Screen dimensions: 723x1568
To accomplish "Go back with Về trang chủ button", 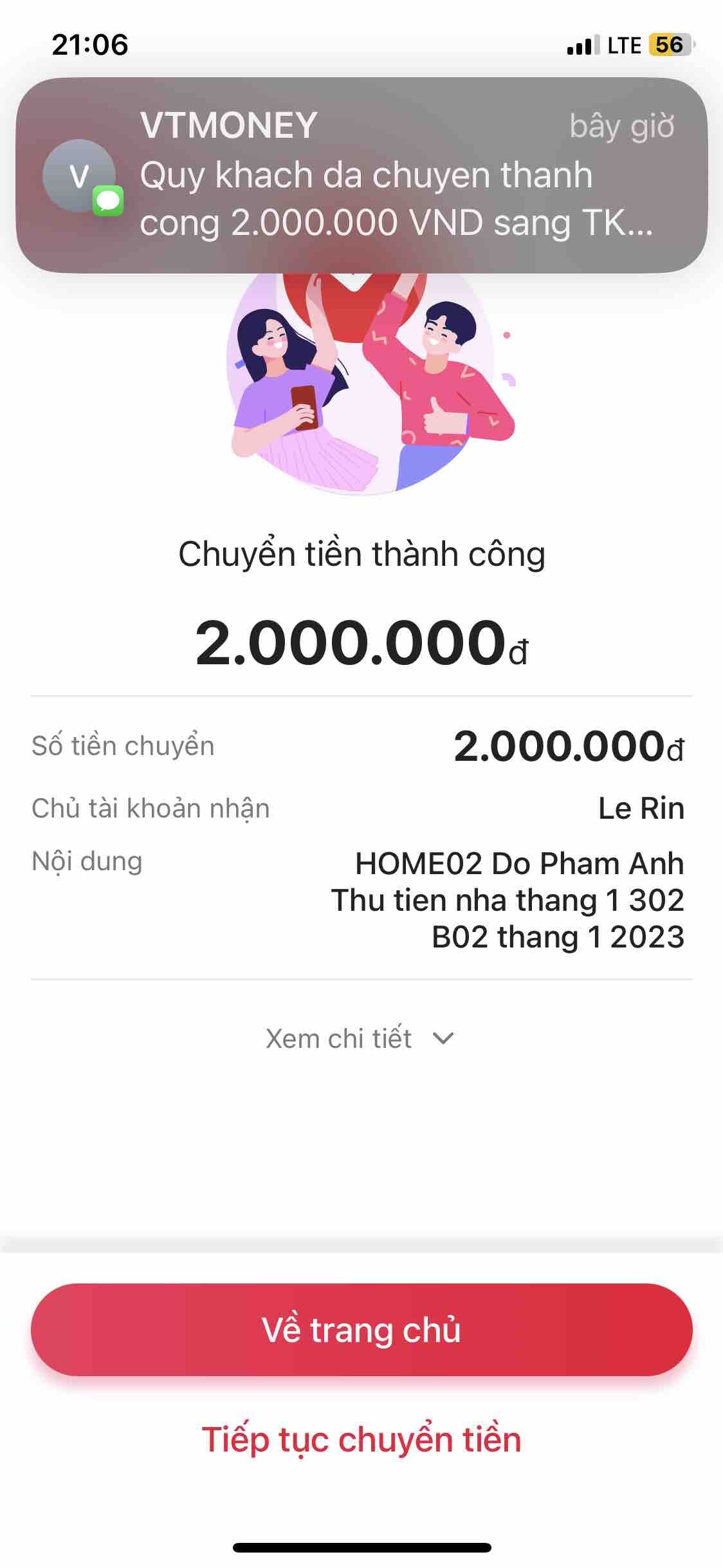I will point(361,1330).
